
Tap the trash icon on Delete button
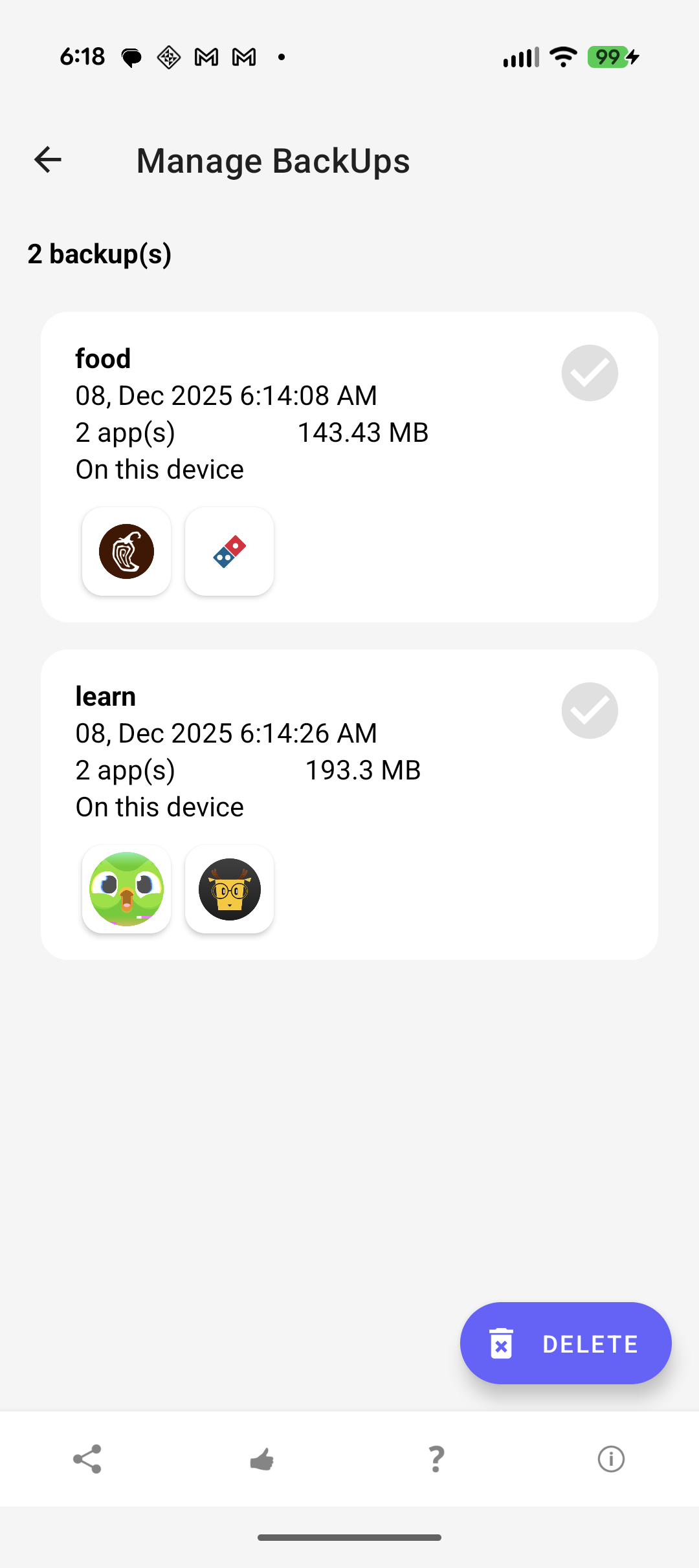click(502, 1343)
